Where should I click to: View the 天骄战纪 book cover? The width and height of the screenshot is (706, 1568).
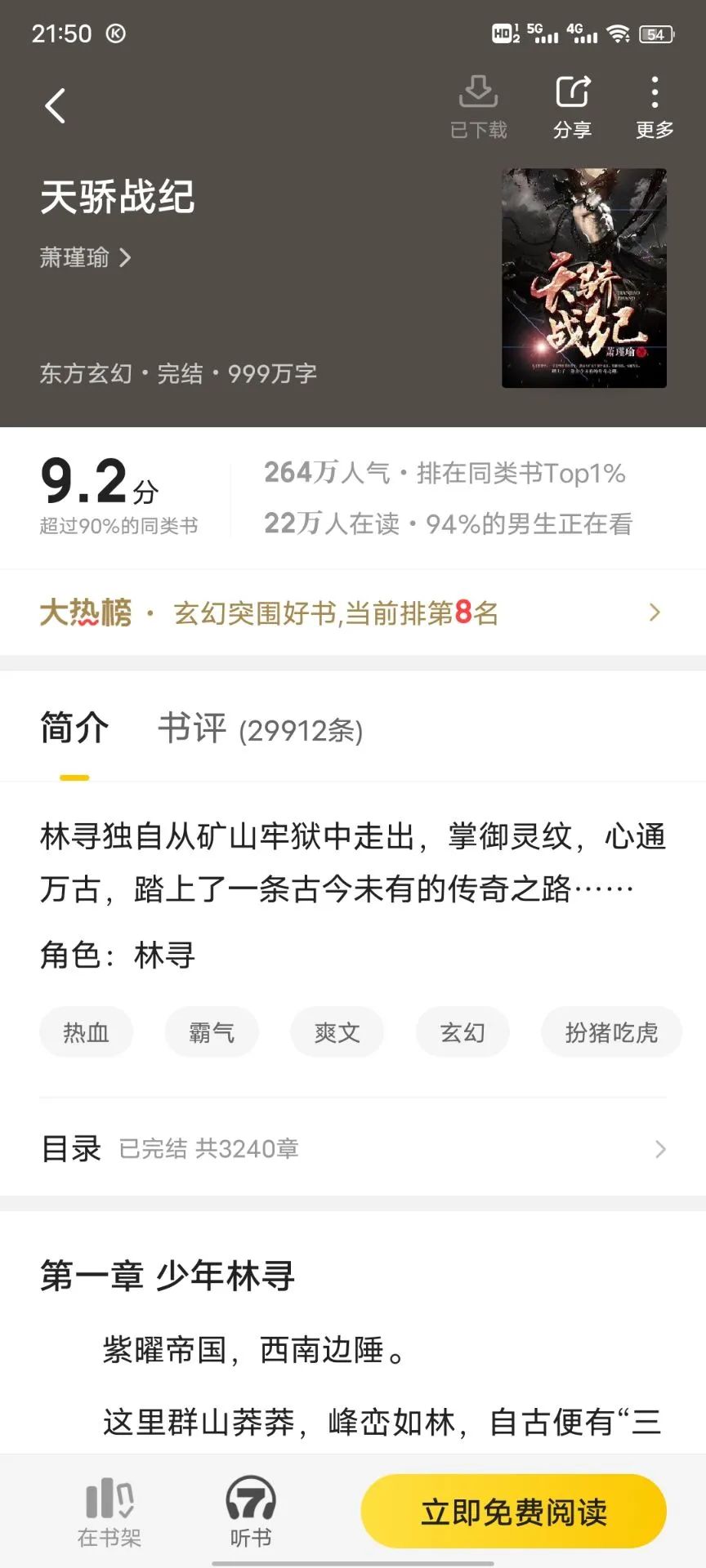pyautogui.click(x=583, y=278)
